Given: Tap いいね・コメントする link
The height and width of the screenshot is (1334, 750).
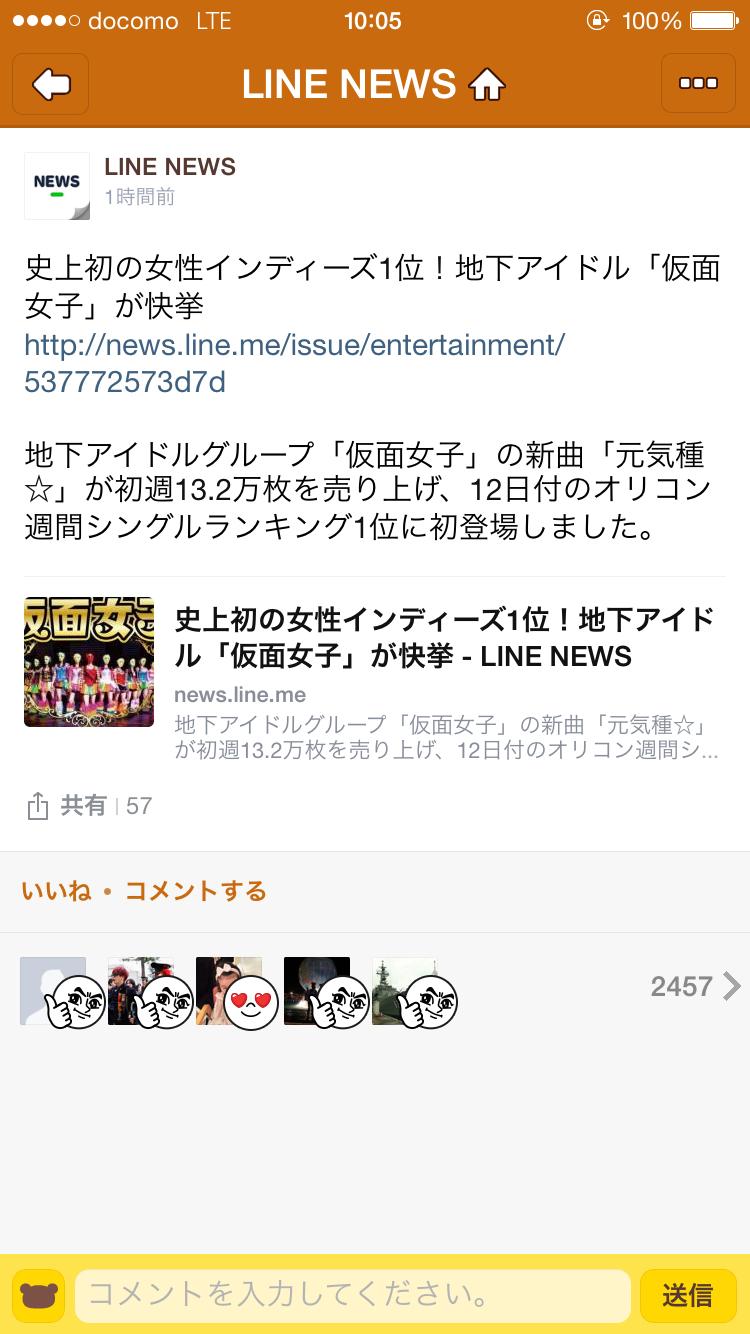Looking at the screenshot, I should [x=144, y=891].
